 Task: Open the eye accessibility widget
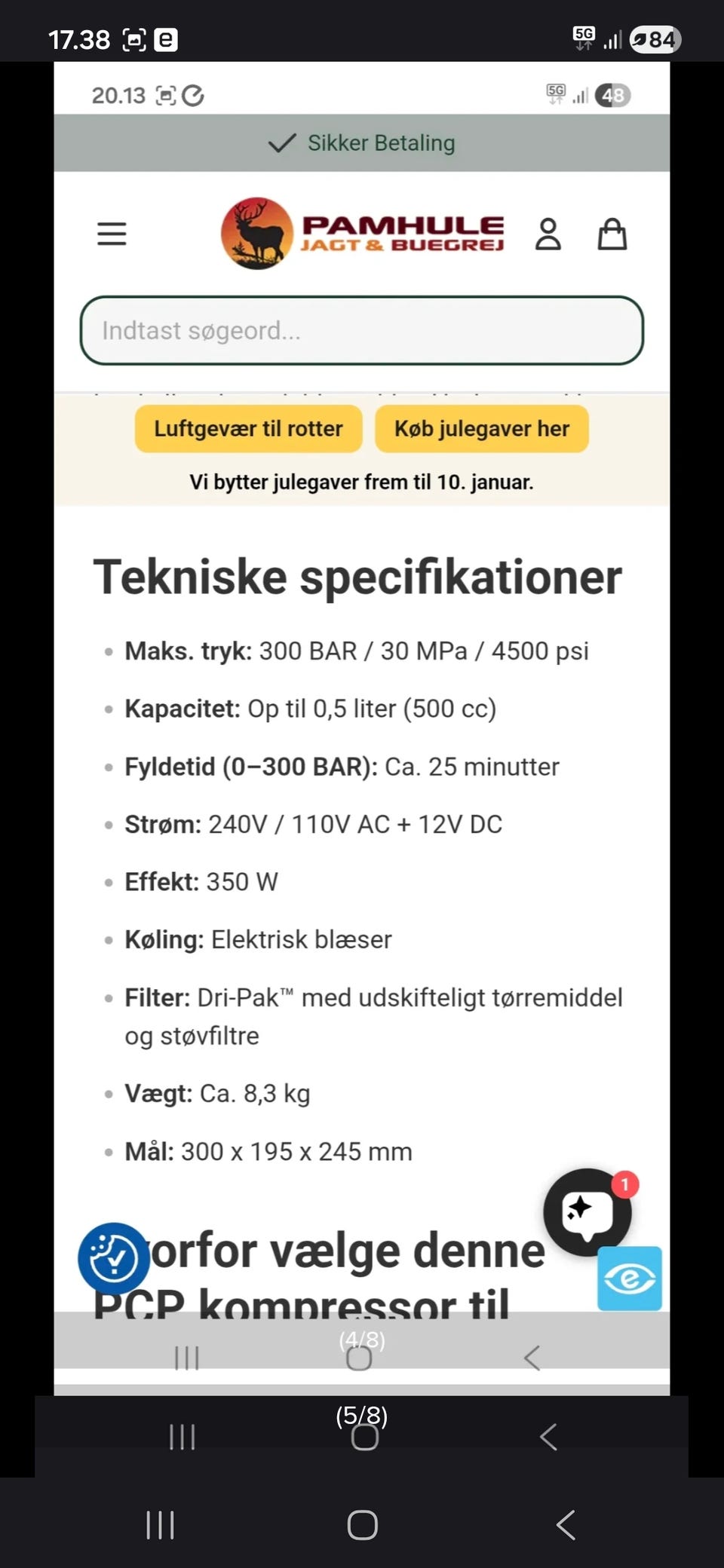point(629,1279)
